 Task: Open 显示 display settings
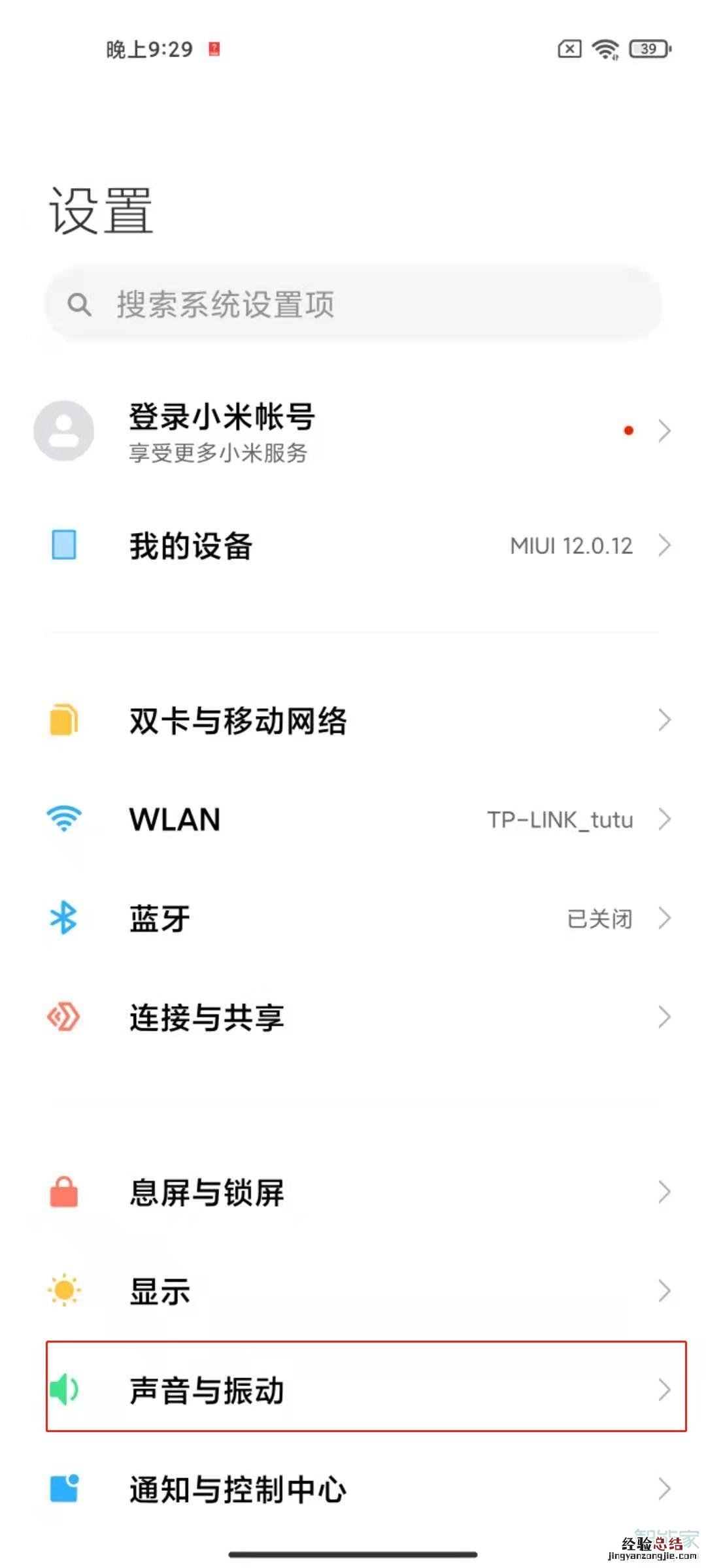click(353, 1291)
